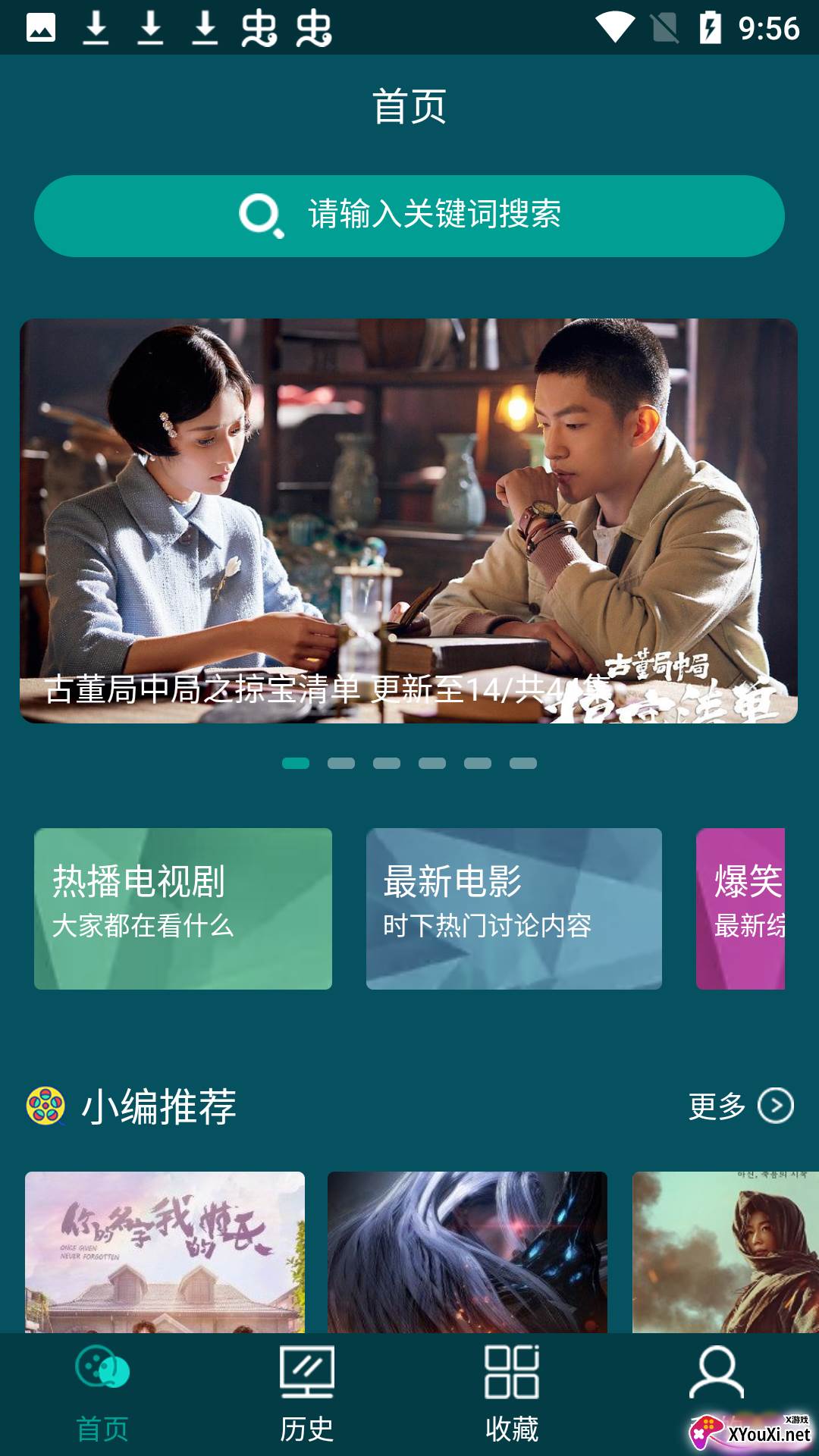This screenshot has height=1456, width=819.
Task: Open the purple 爆笑 category card
Action: [741, 908]
